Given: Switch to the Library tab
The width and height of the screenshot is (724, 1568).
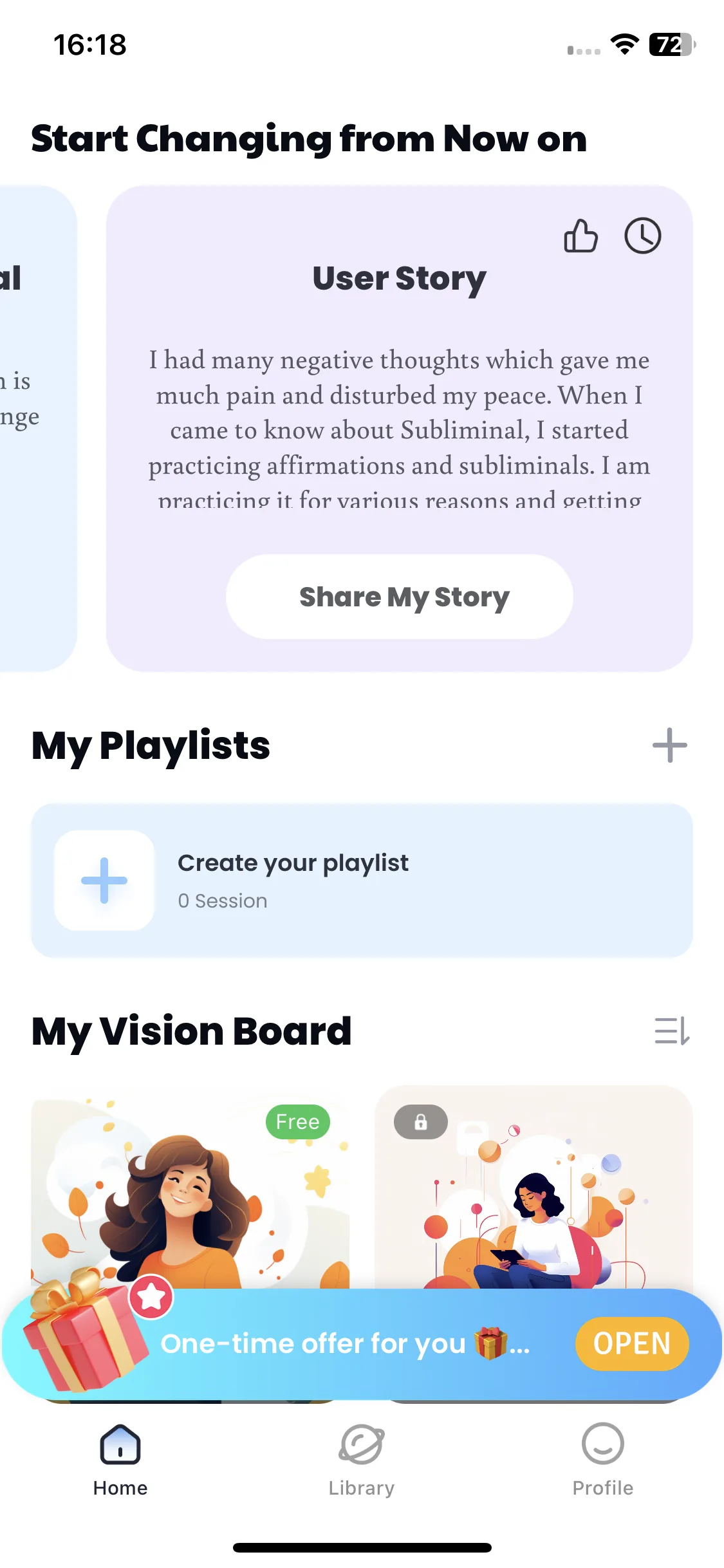Looking at the screenshot, I should 361,1459.
